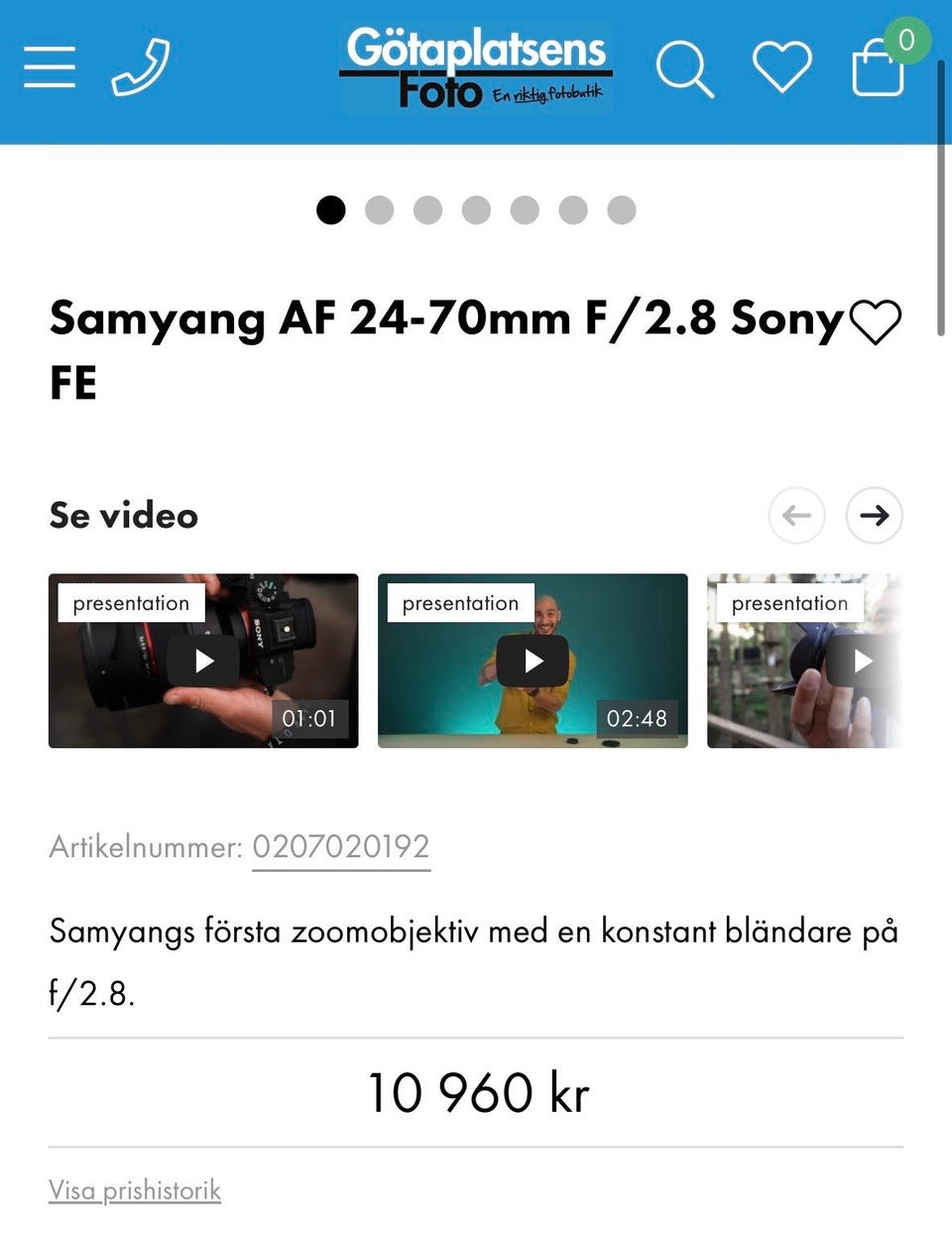Image resolution: width=952 pixels, height=1233 pixels.
Task: Add Samyang AF 24-70mm to favorites
Action: tap(875, 322)
